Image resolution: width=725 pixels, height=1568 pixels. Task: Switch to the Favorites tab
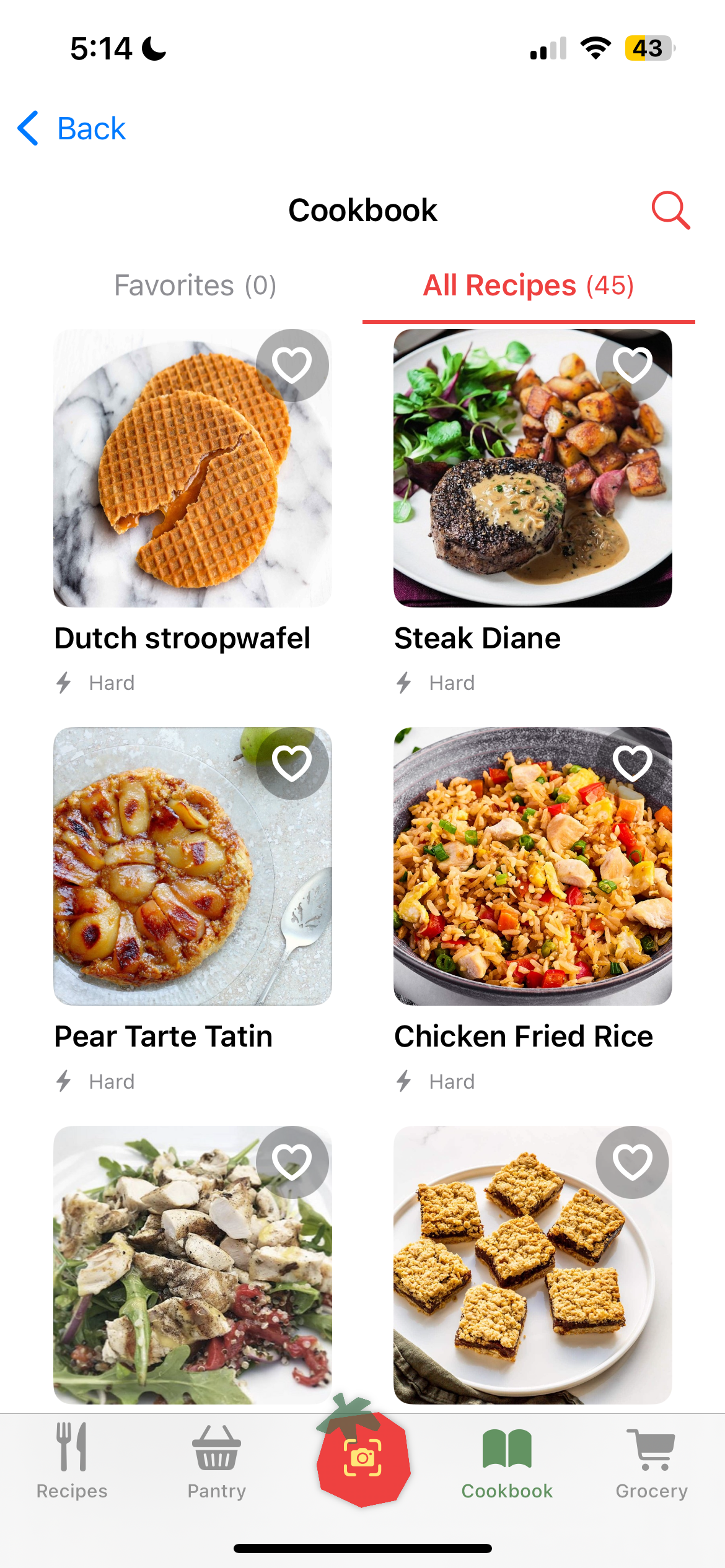pyautogui.click(x=195, y=286)
